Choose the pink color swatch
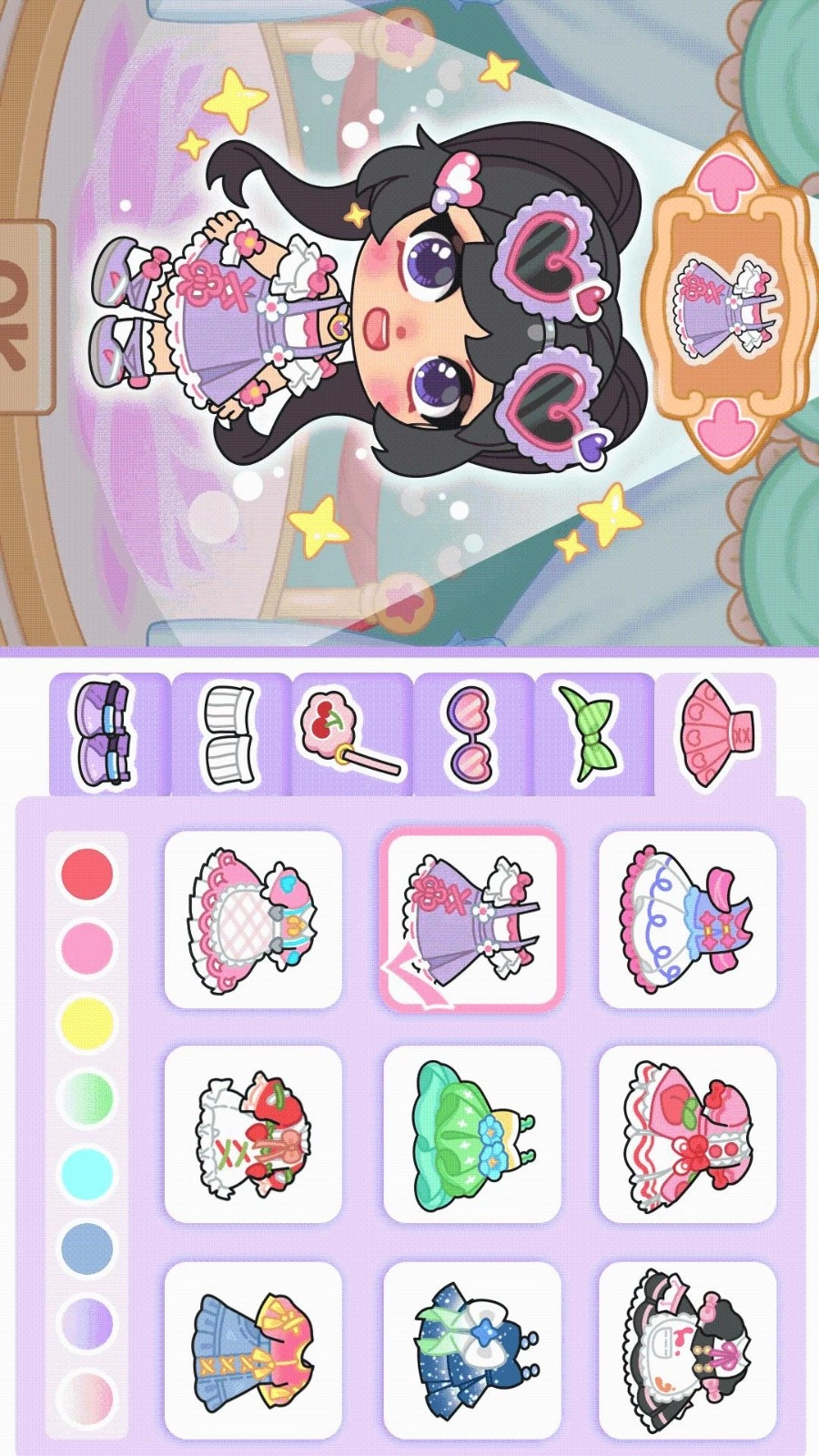The width and height of the screenshot is (819, 1456). (x=87, y=947)
